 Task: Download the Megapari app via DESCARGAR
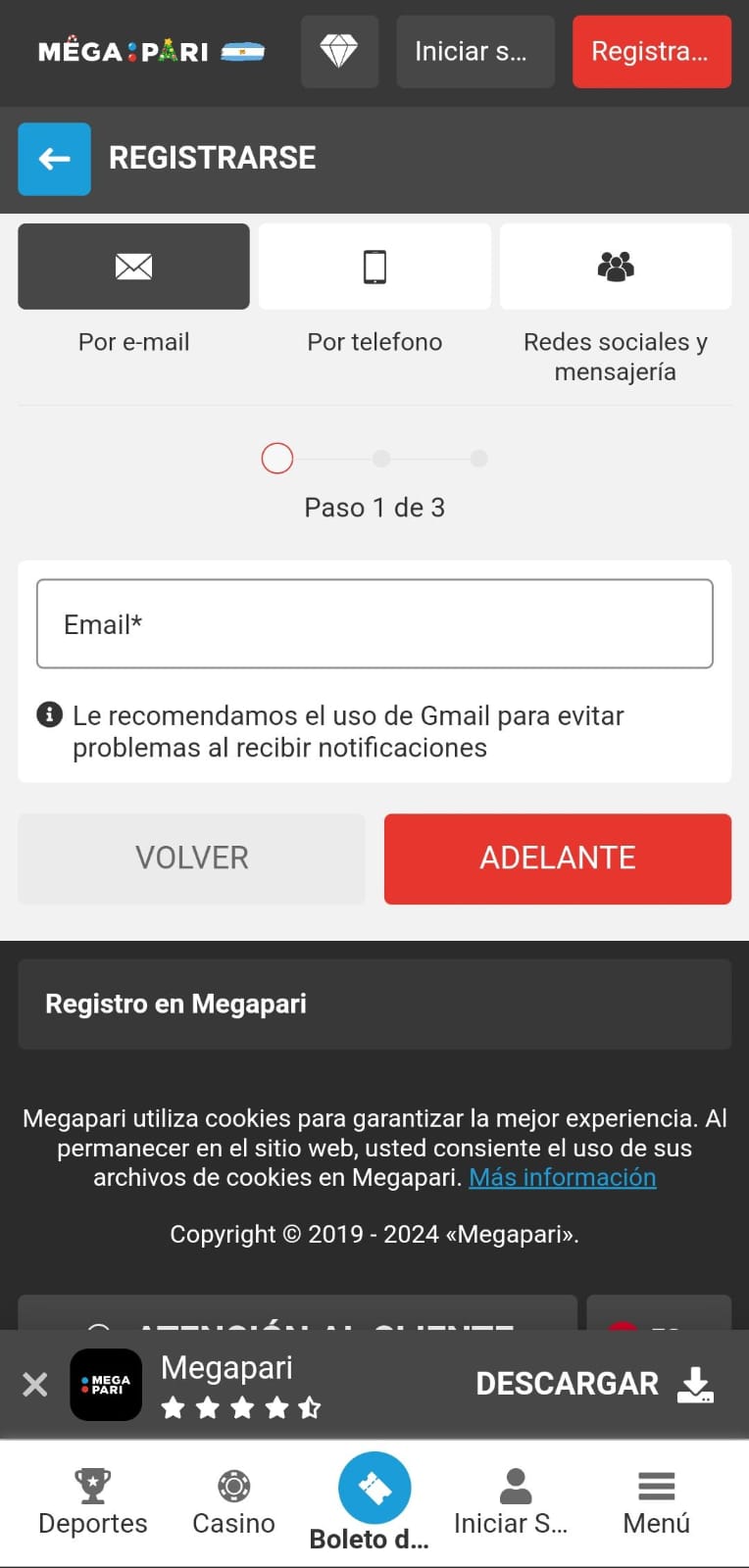click(594, 1384)
